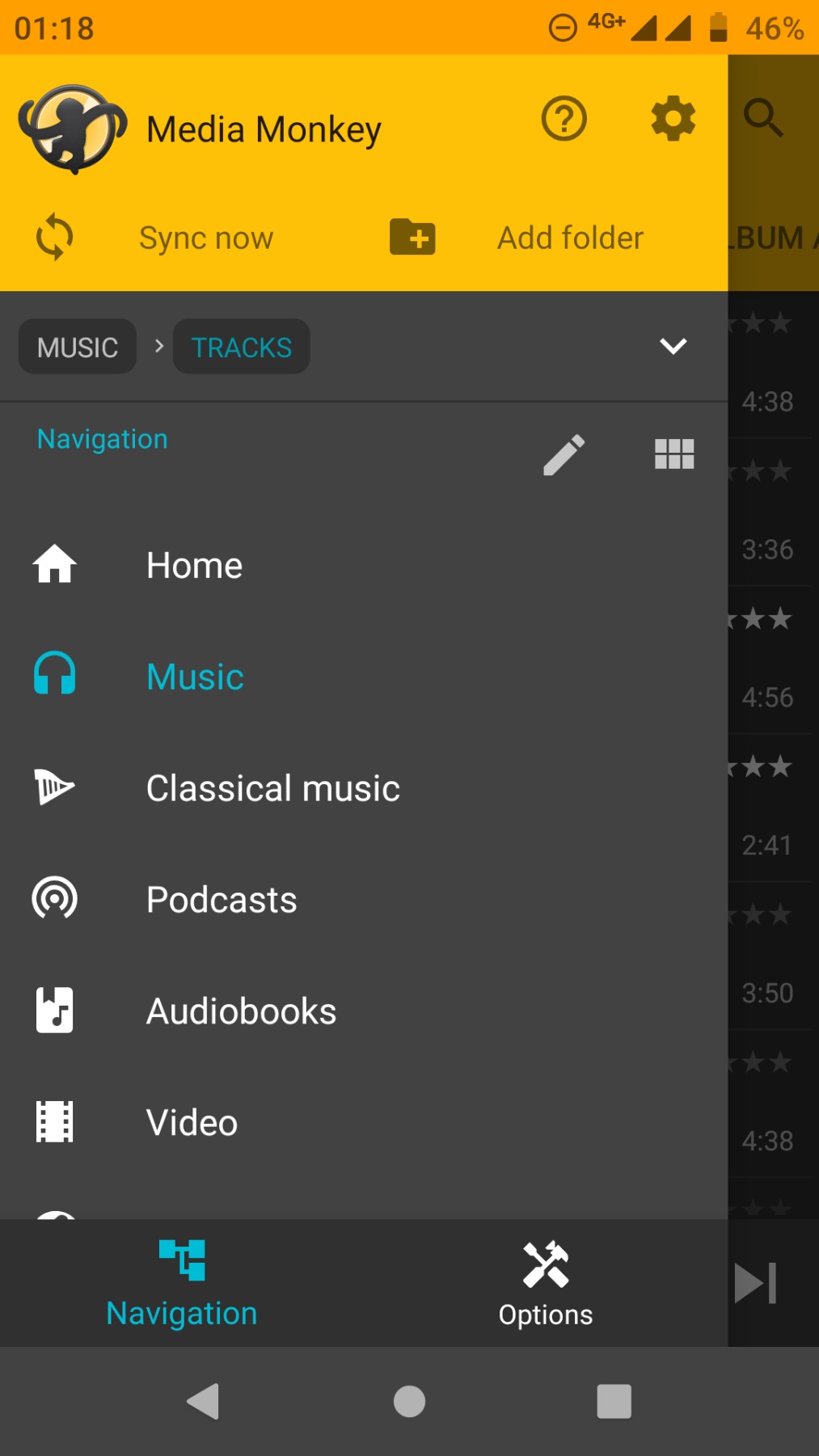This screenshot has width=819, height=1456.
Task: Edit navigation items with pencil icon
Action: (x=564, y=454)
